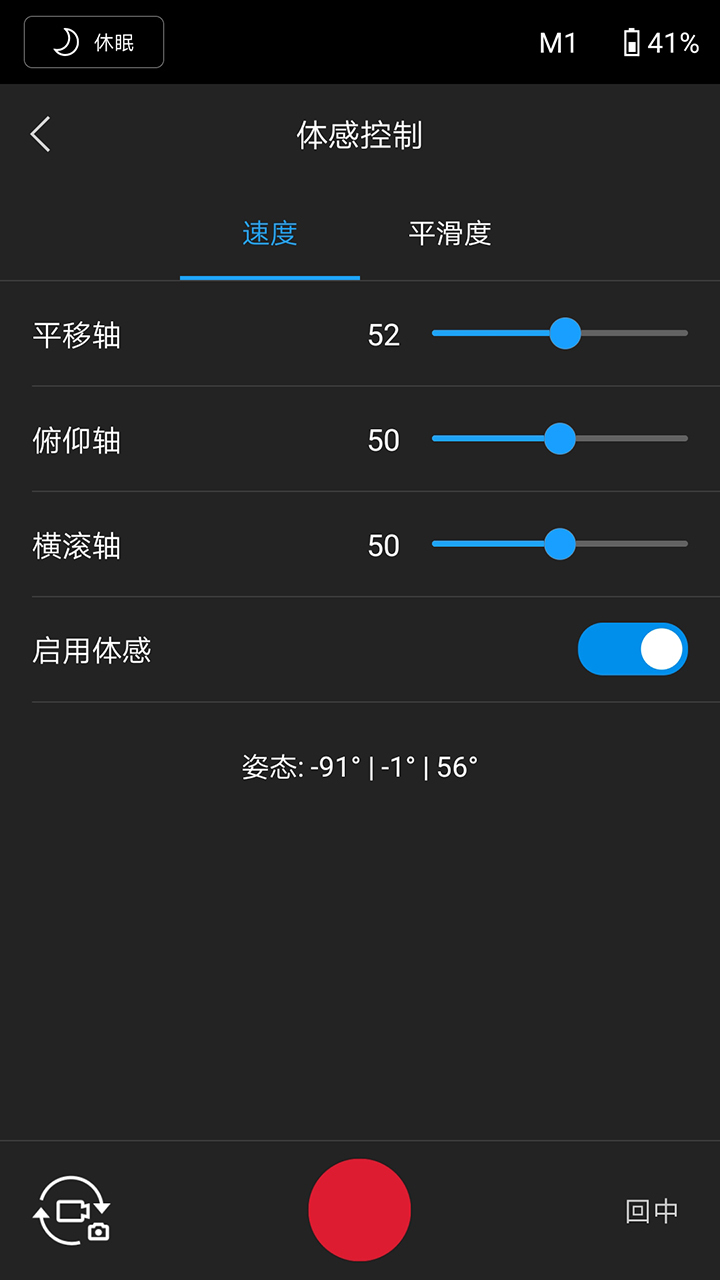Move the 俯仰轴 slider handle

point(560,439)
